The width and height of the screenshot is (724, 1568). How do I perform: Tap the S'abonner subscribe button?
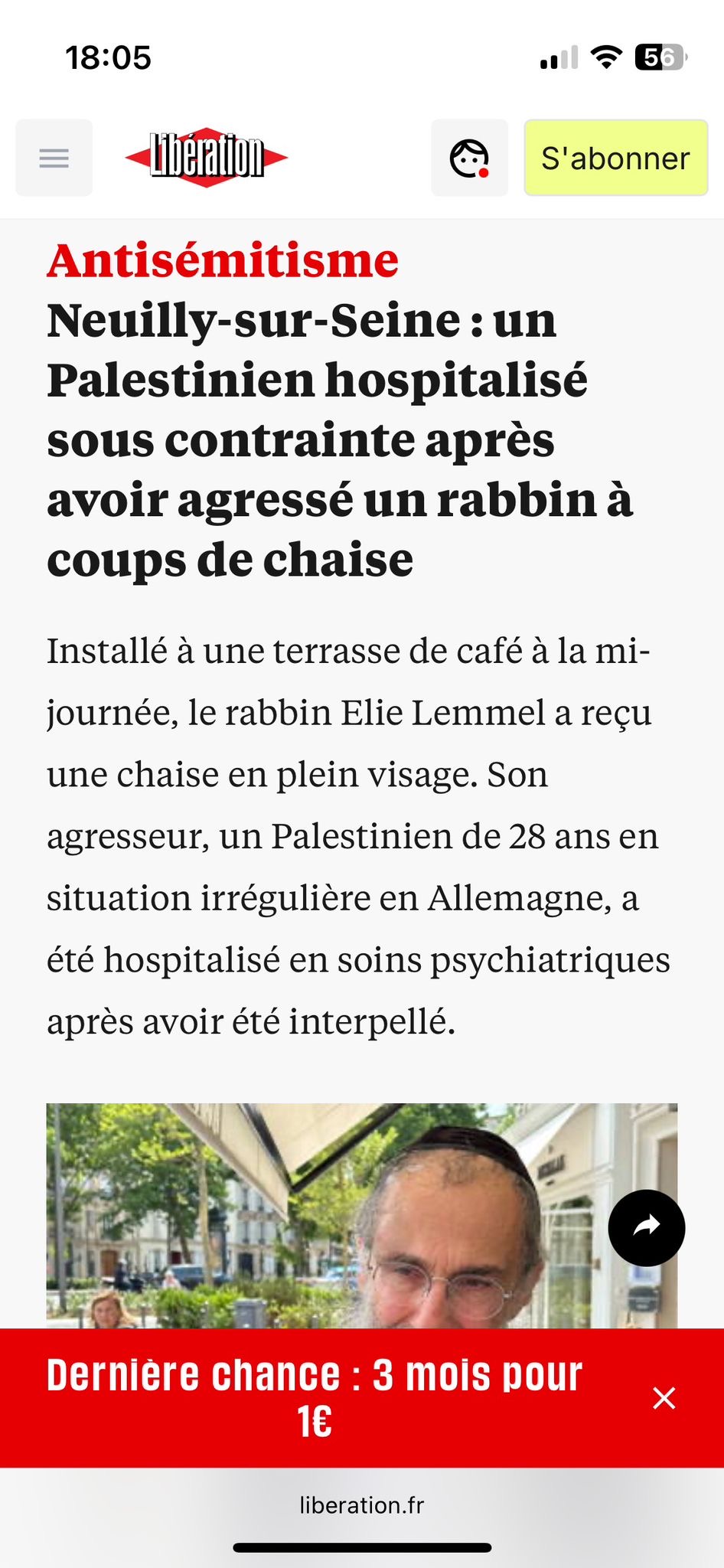pos(615,158)
